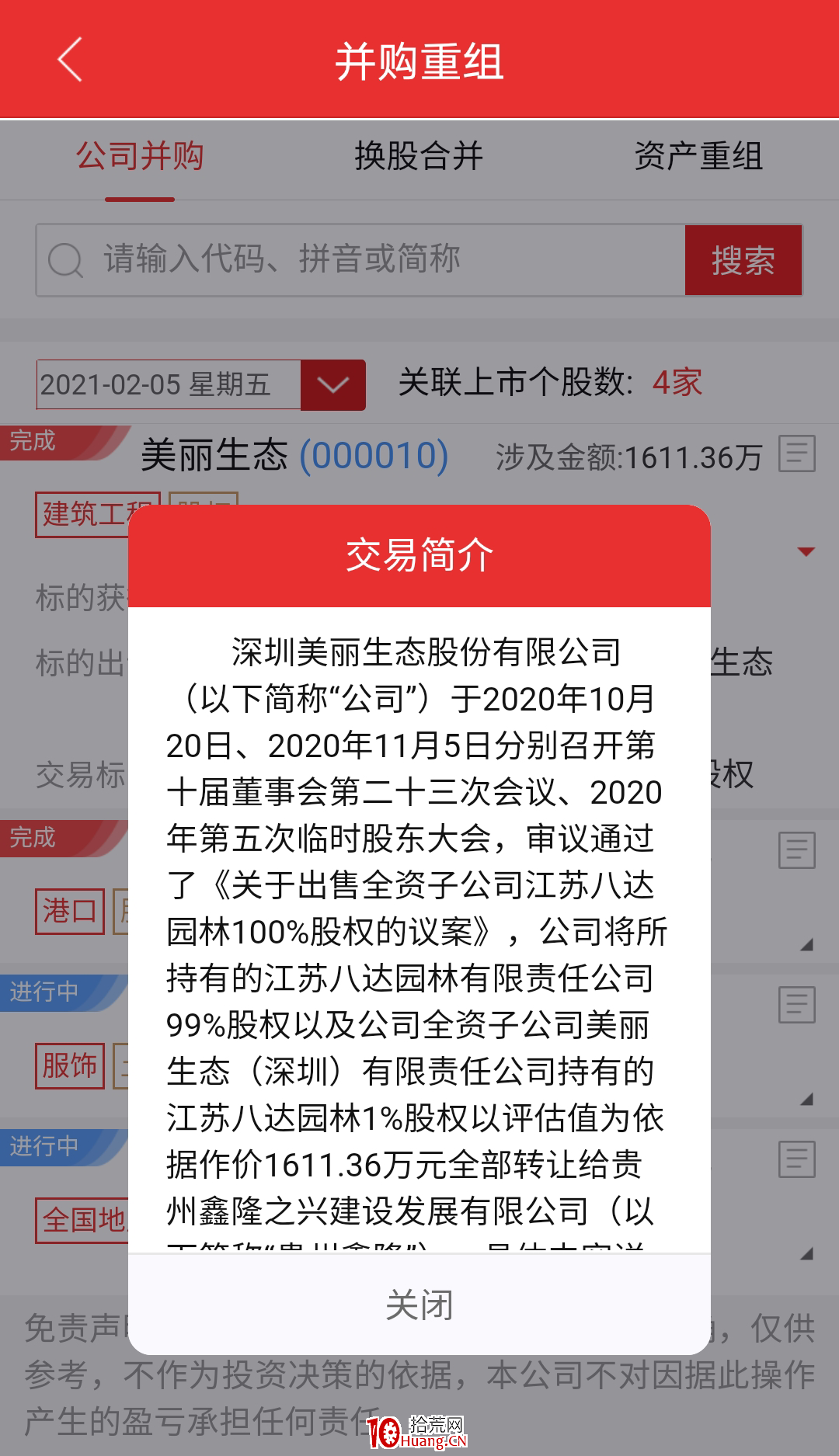The height and width of the screenshot is (1456, 839).
Task: Switch to the 资产重组 tab
Action: tap(698, 156)
